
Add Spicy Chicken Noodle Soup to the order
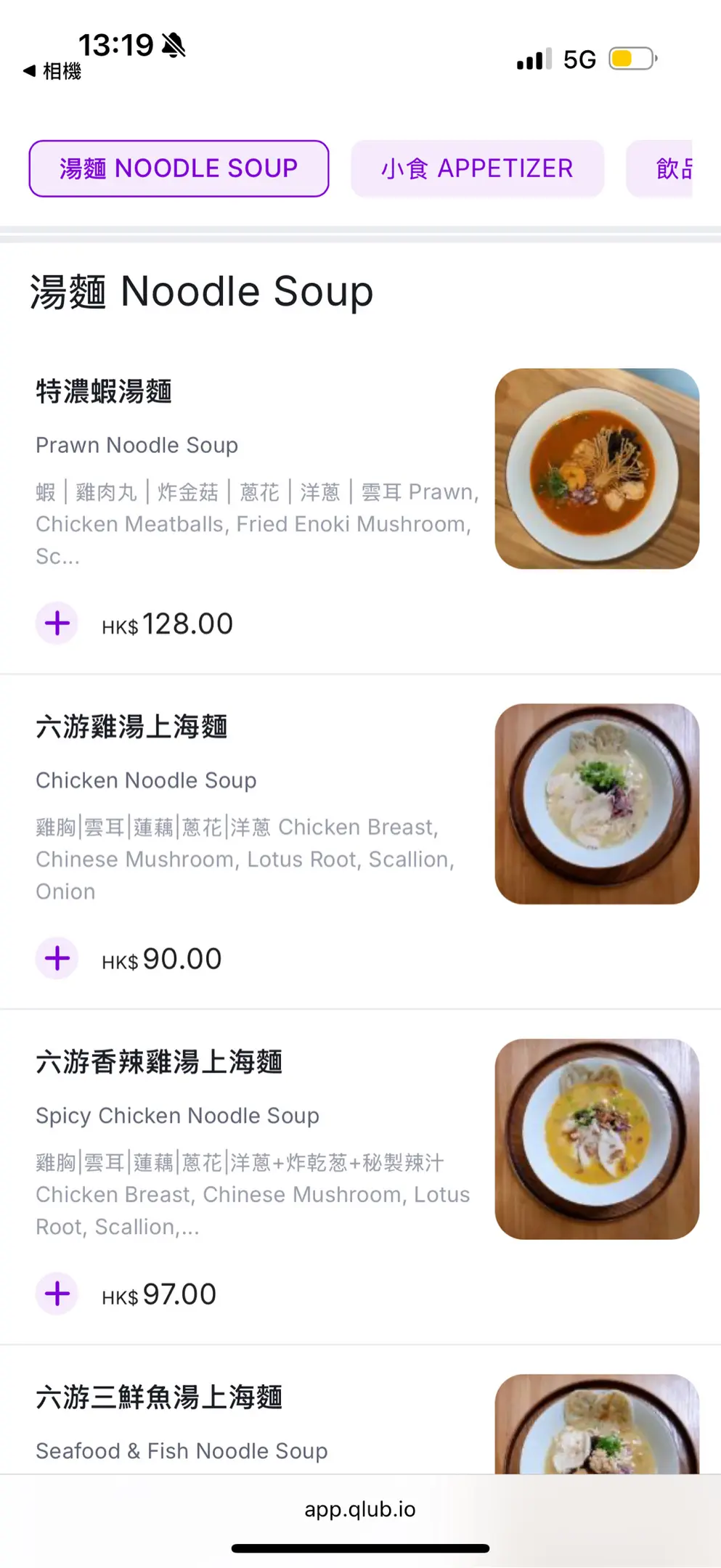pyautogui.click(x=57, y=1294)
